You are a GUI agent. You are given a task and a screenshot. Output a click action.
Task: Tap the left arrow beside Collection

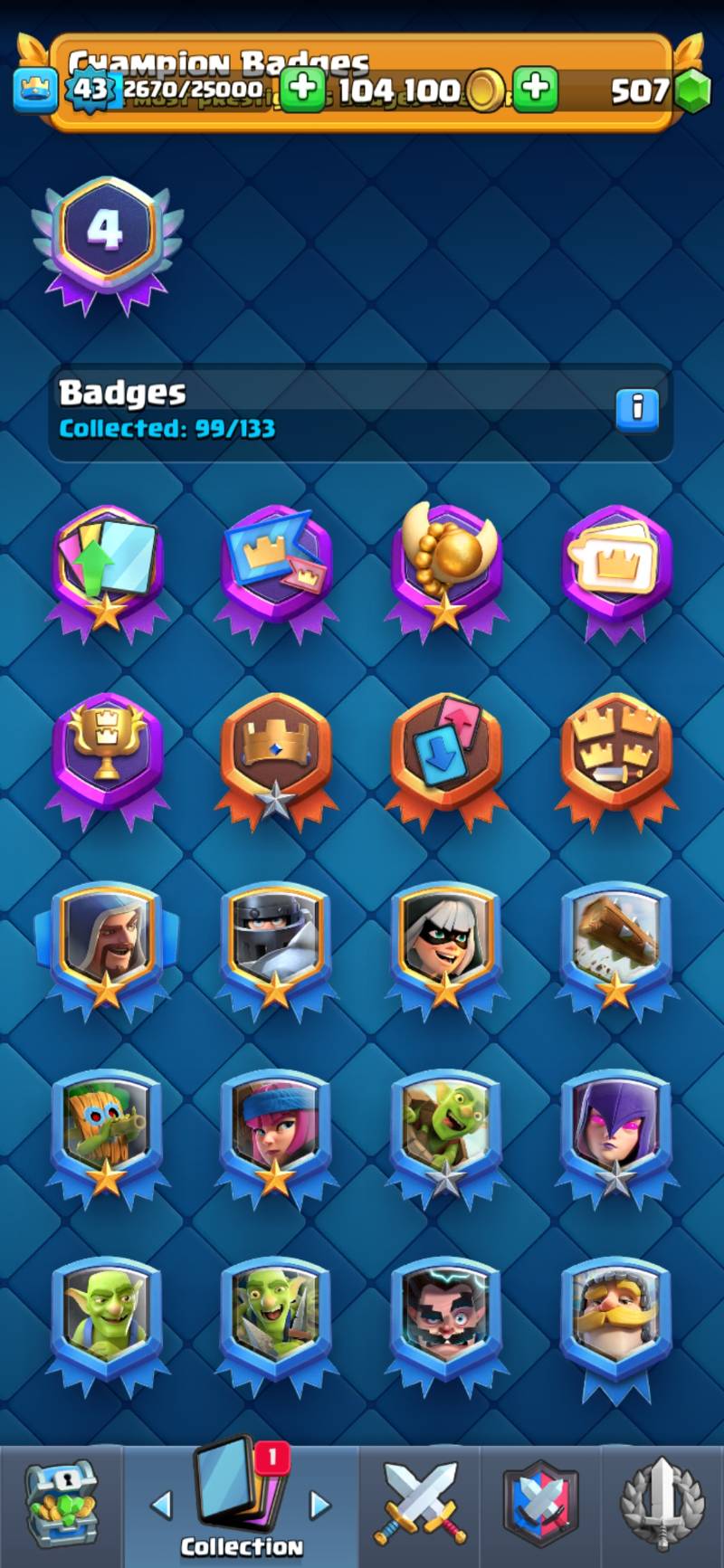pyautogui.click(x=161, y=1505)
